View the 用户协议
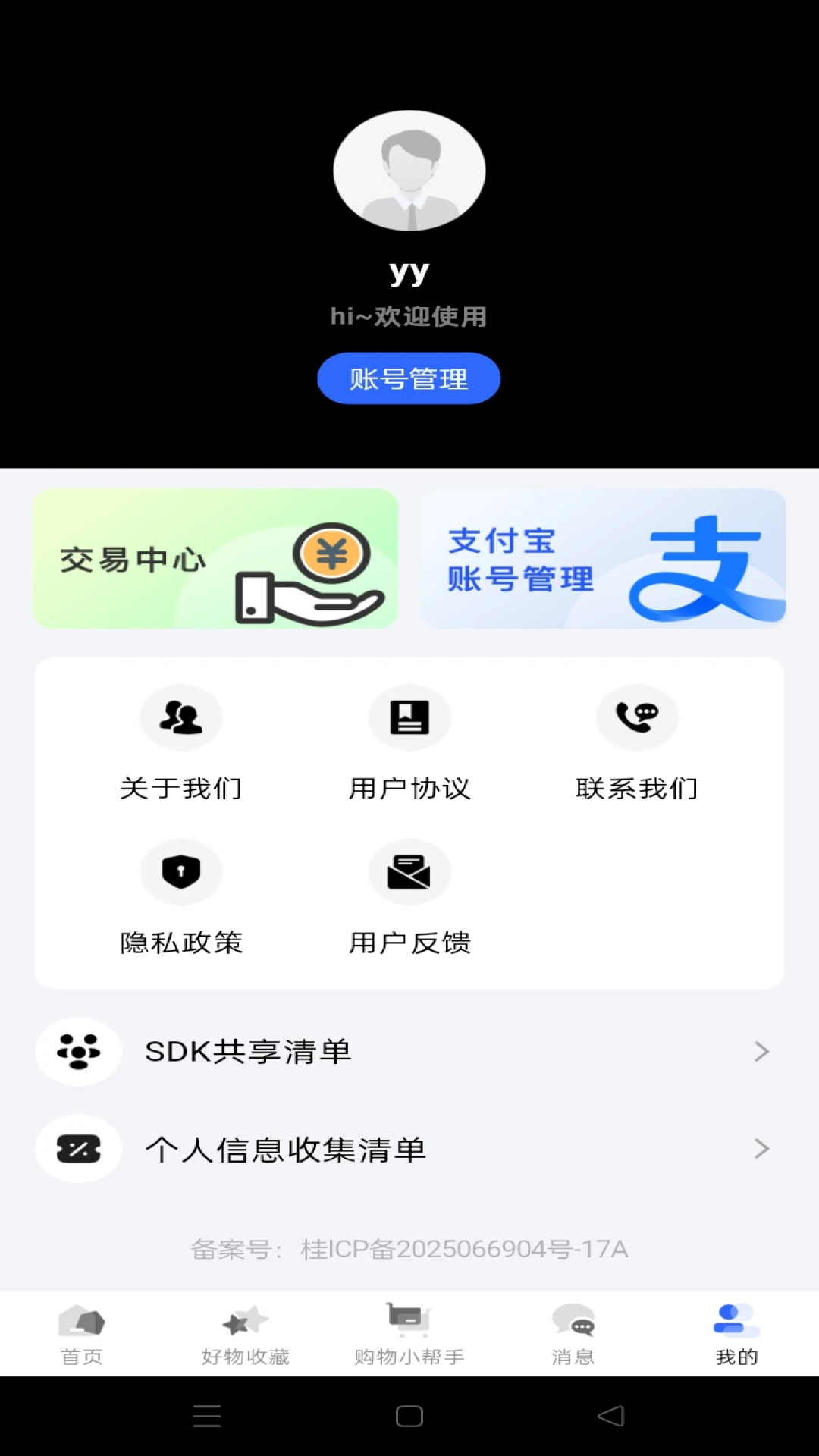The width and height of the screenshot is (819, 1456). click(409, 743)
